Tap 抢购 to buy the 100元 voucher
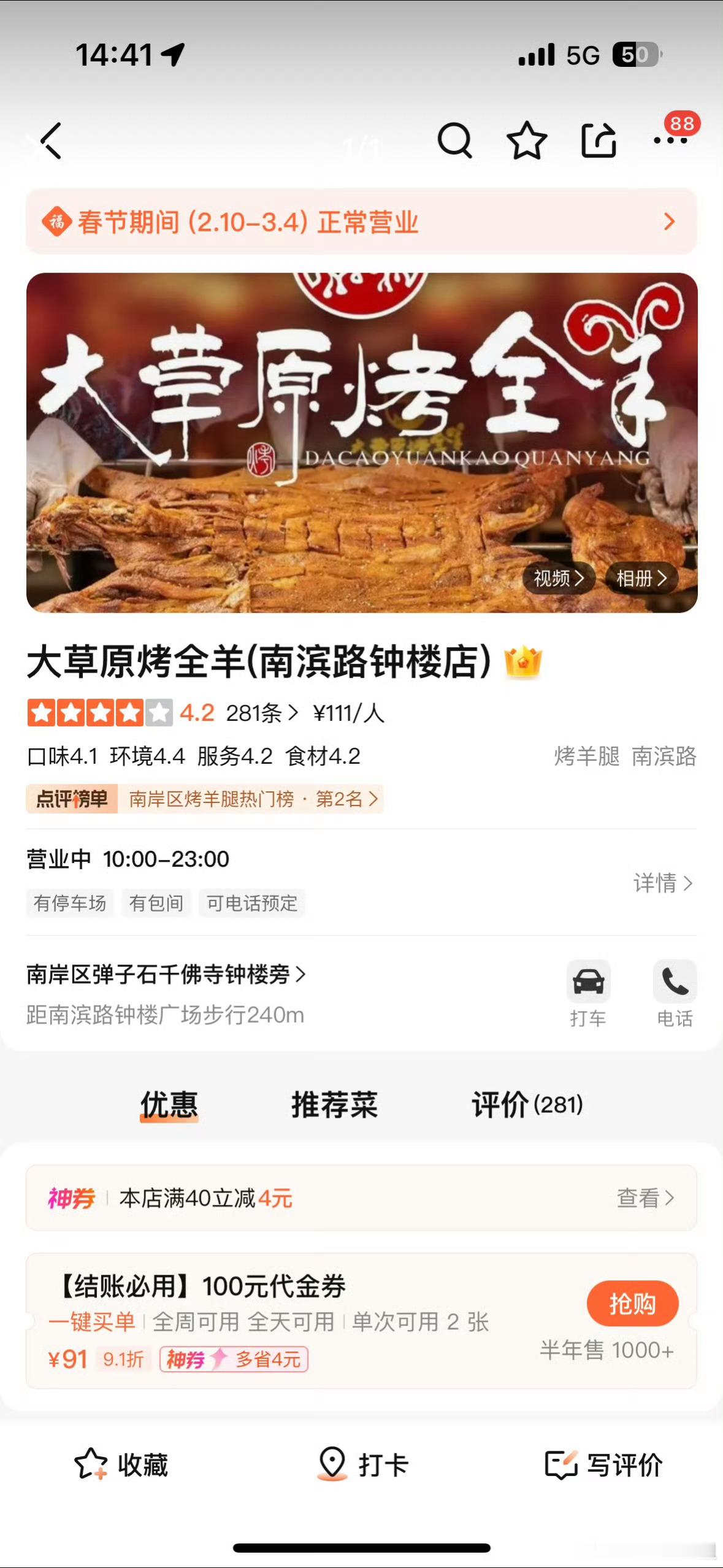 632,1304
